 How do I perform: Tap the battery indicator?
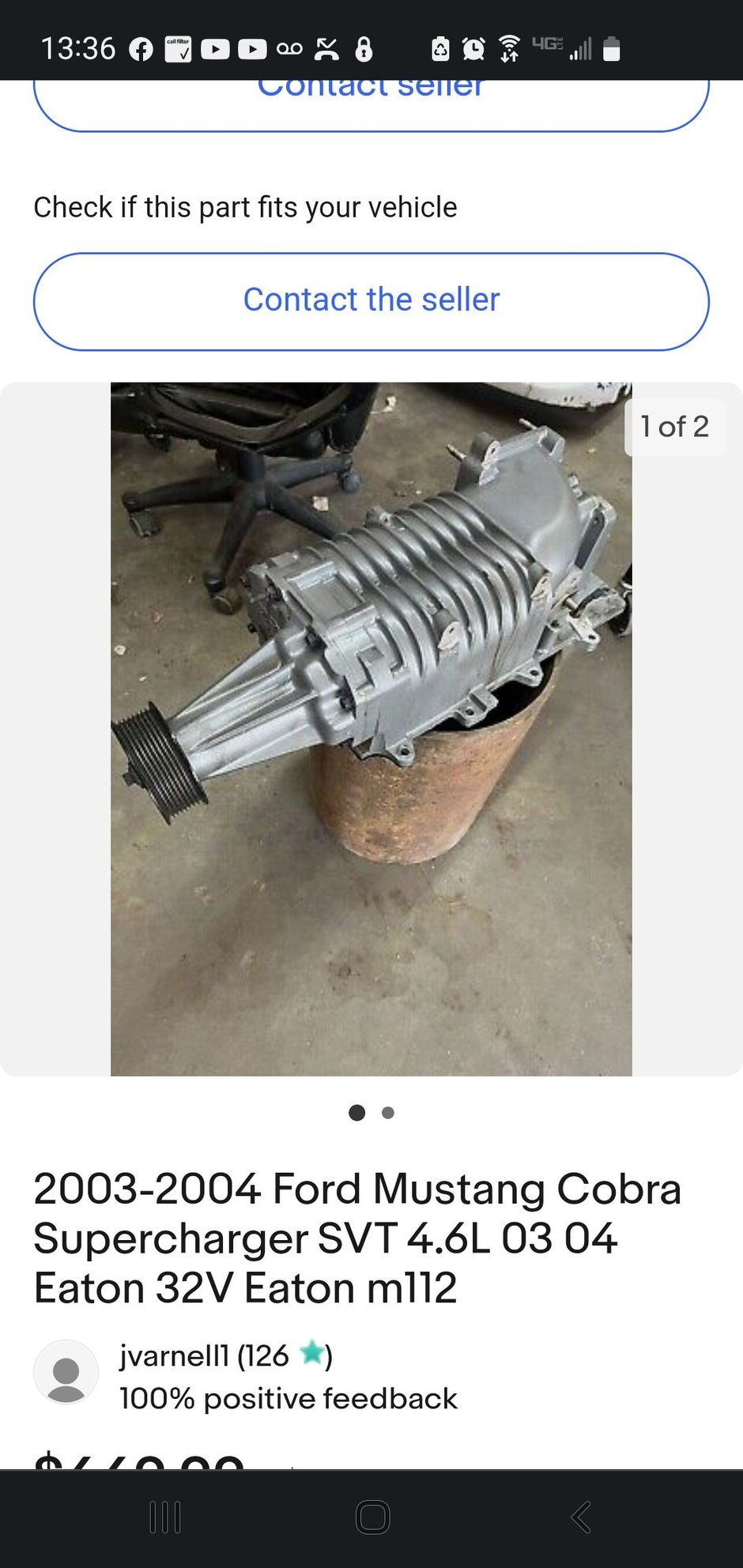tap(614, 48)
